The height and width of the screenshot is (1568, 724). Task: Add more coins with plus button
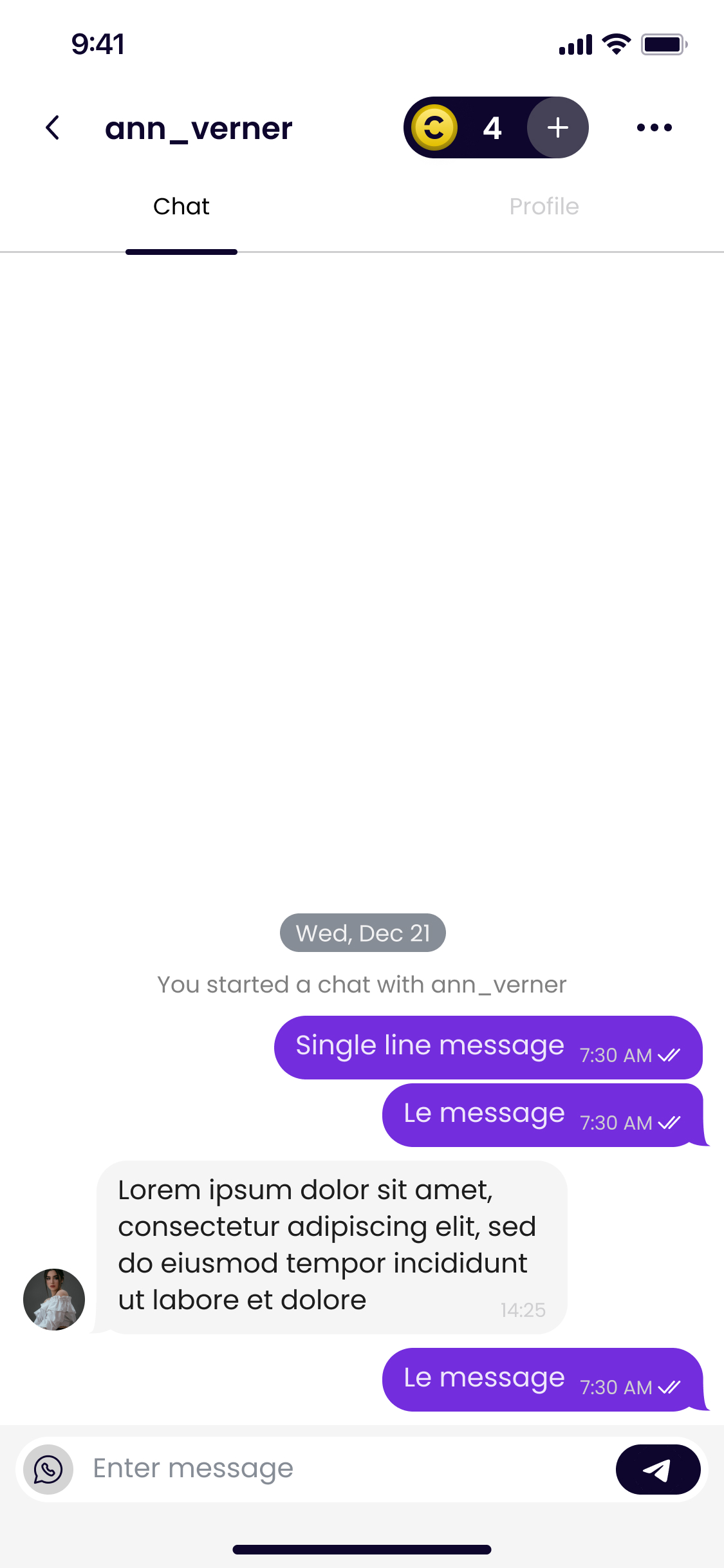pos(557,127)
